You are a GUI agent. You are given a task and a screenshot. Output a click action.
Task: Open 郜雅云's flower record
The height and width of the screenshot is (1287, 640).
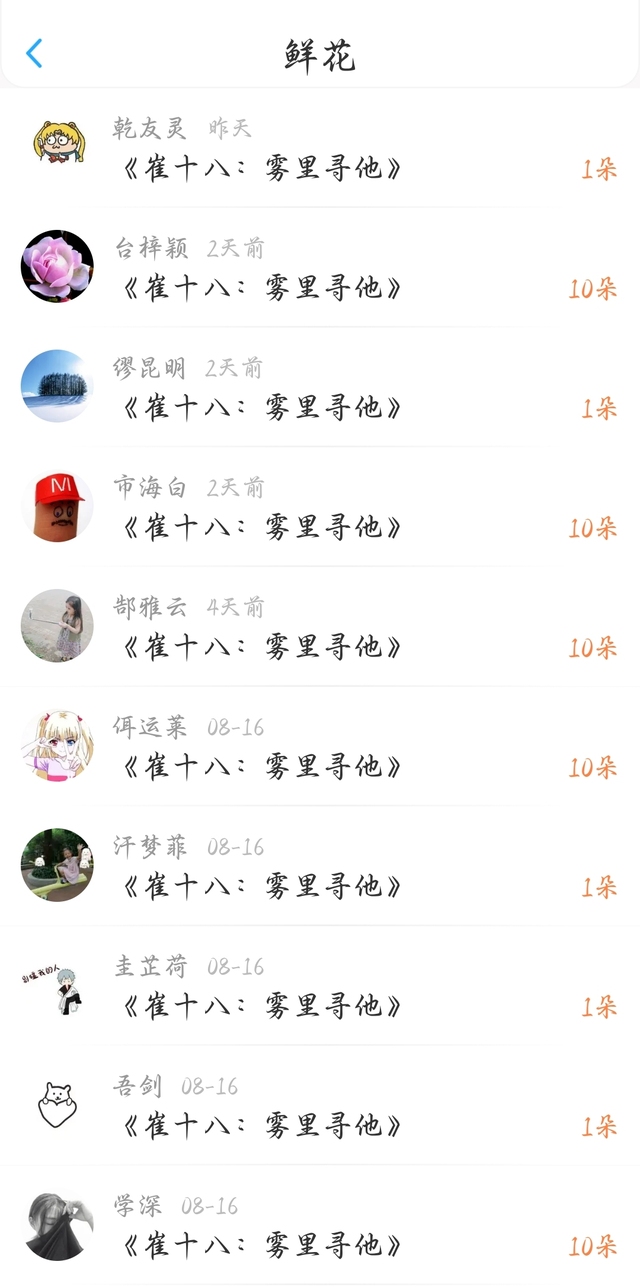(320, 627)
